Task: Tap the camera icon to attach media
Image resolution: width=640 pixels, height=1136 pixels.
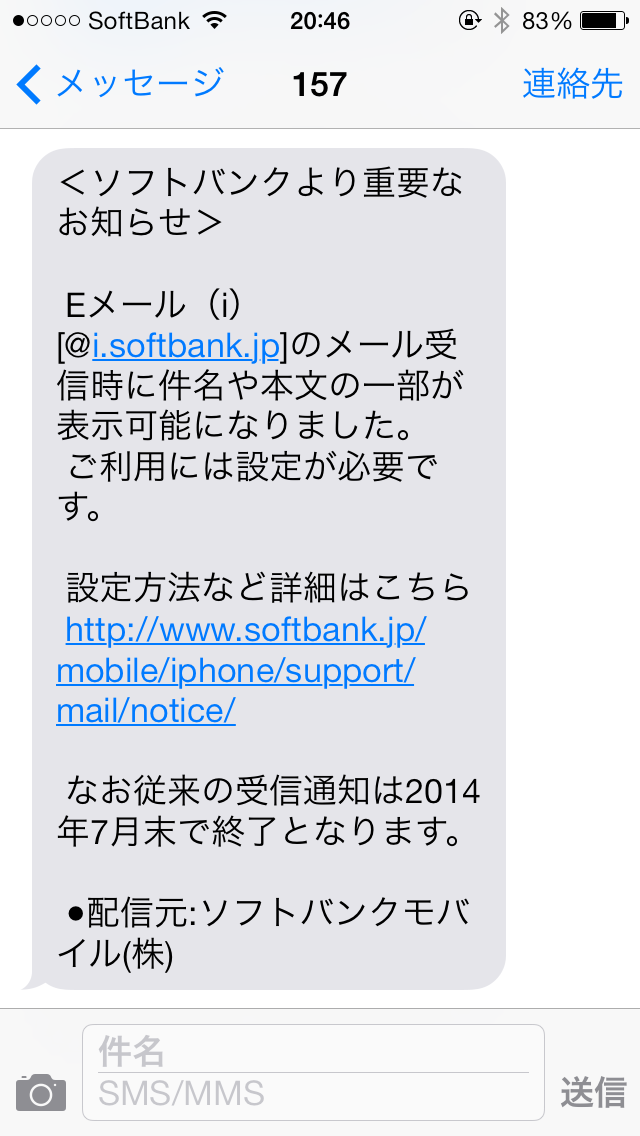Action: (41, 1092)
